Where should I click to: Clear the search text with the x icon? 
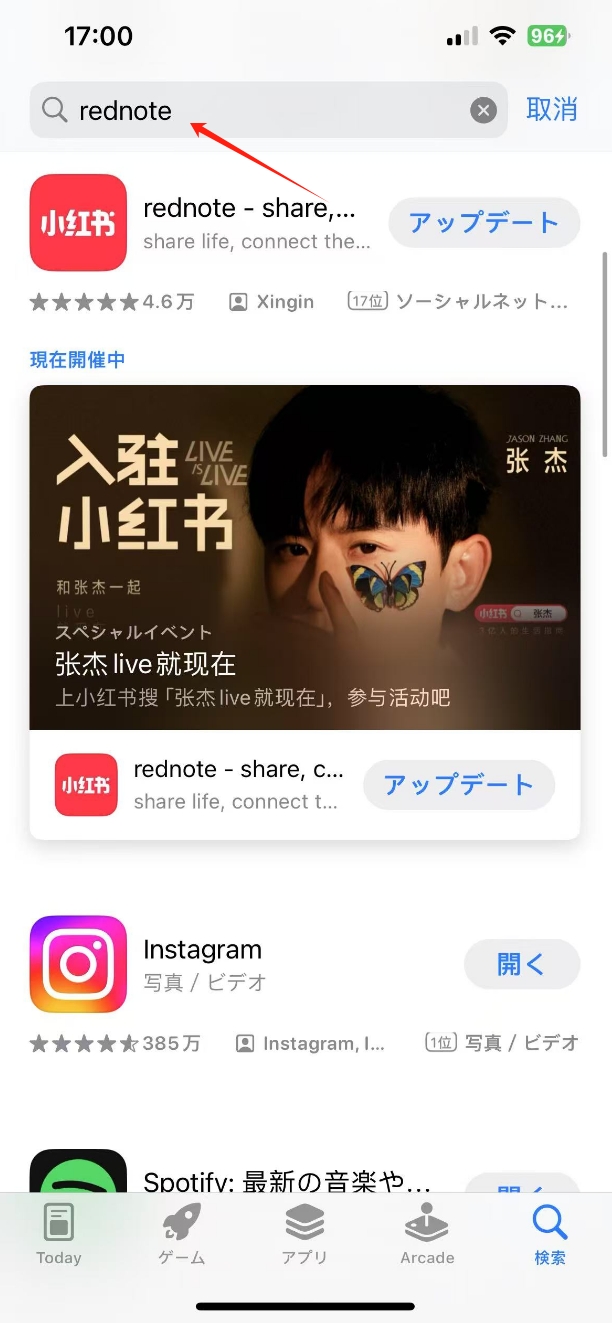click(483, 110)
